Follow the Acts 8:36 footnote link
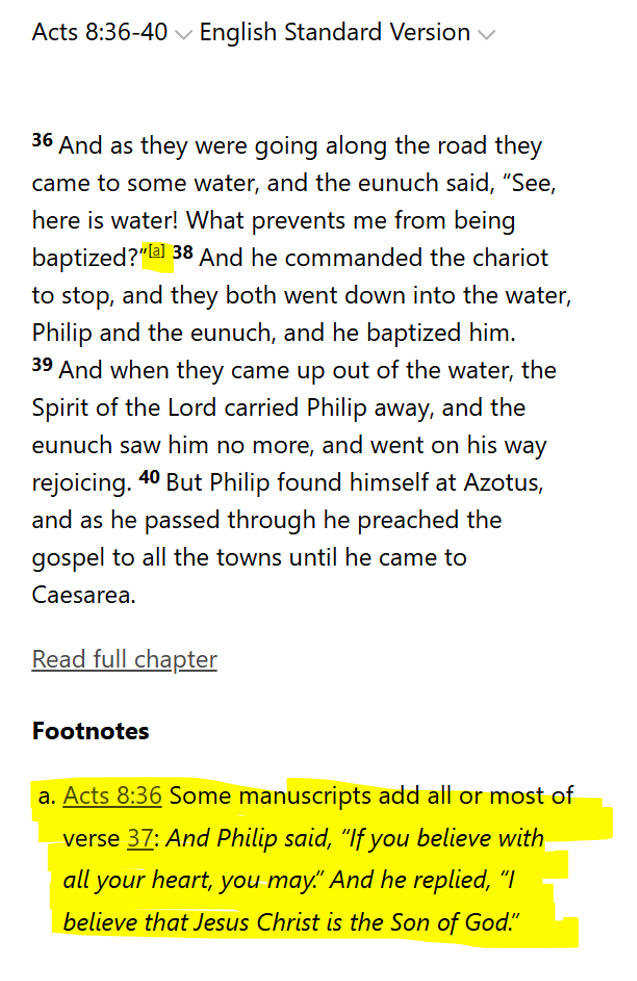 (x=112, y=796)
